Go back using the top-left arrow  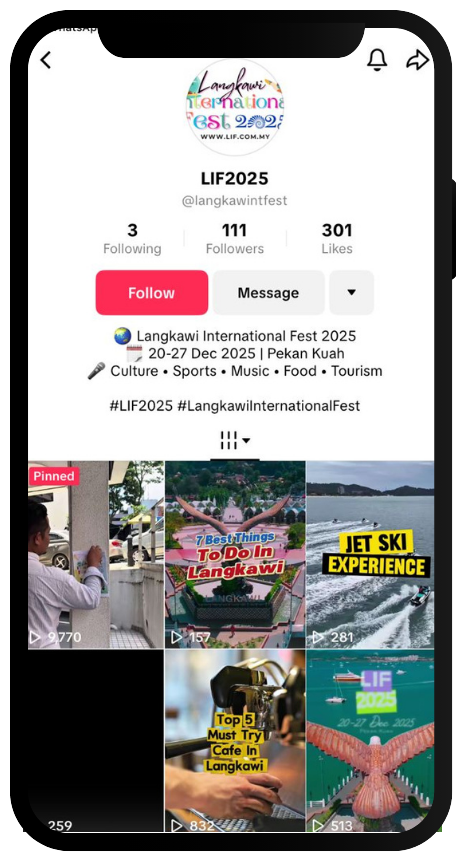[45, 60]
